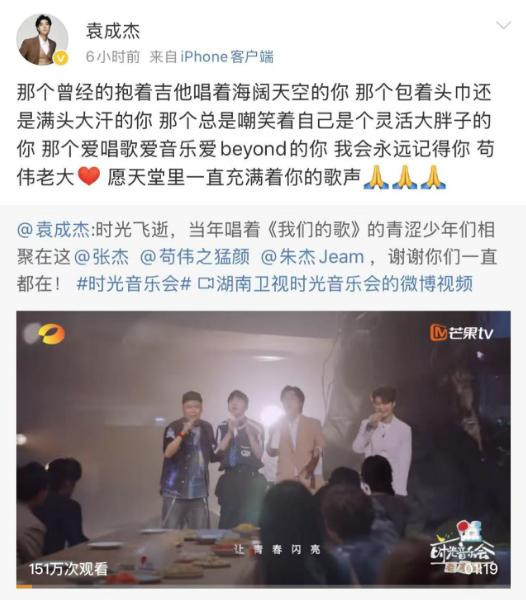Open the #时光音乐会# hashtag topic

click(134, 284)
